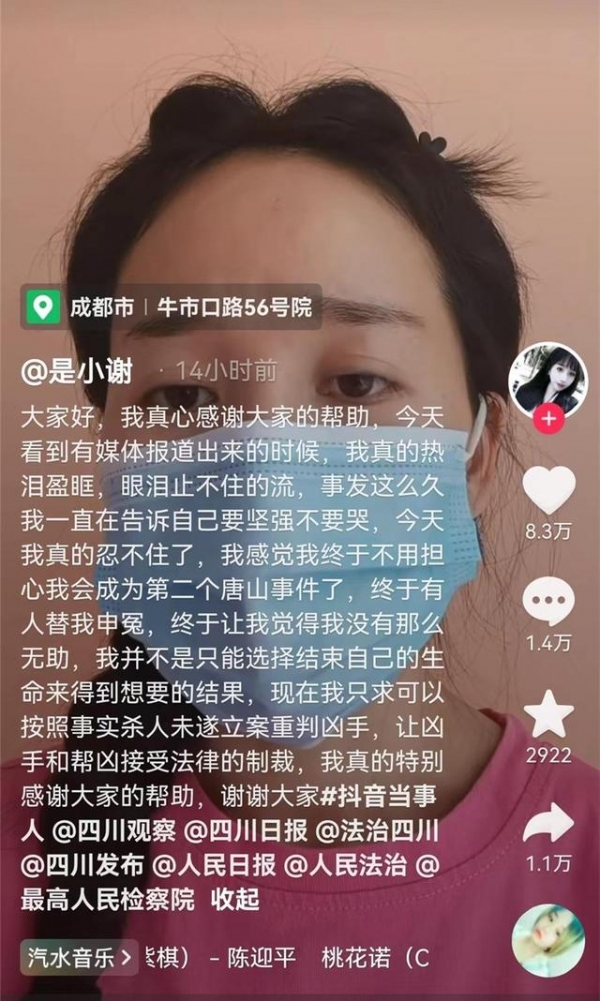Image resolution: width=600 pixels, height=1001 pixels.
Task: Open the comments with 1.4万 replies
Action: [549, 602]
